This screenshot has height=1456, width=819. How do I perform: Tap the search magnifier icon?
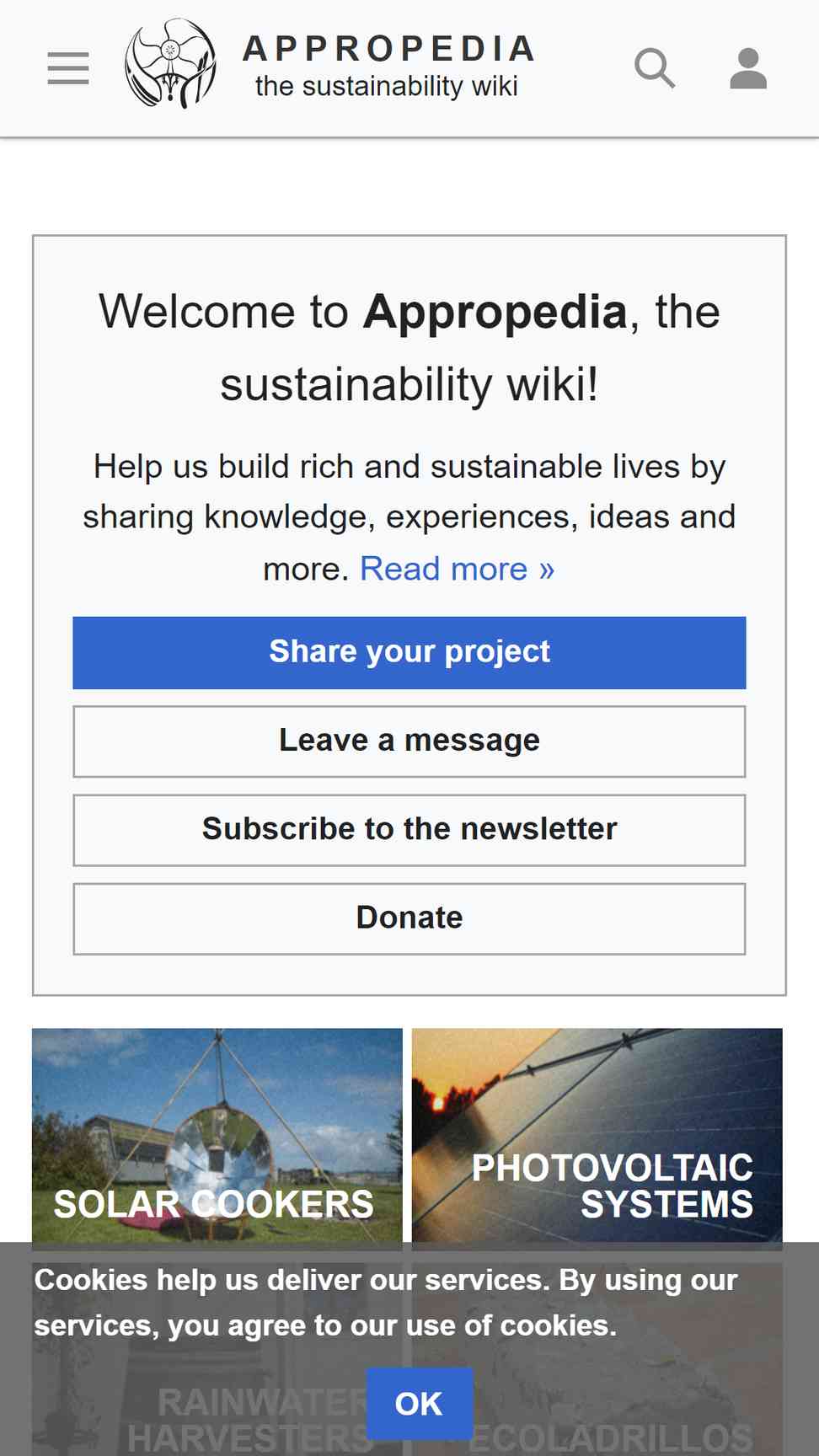point(655,68)
